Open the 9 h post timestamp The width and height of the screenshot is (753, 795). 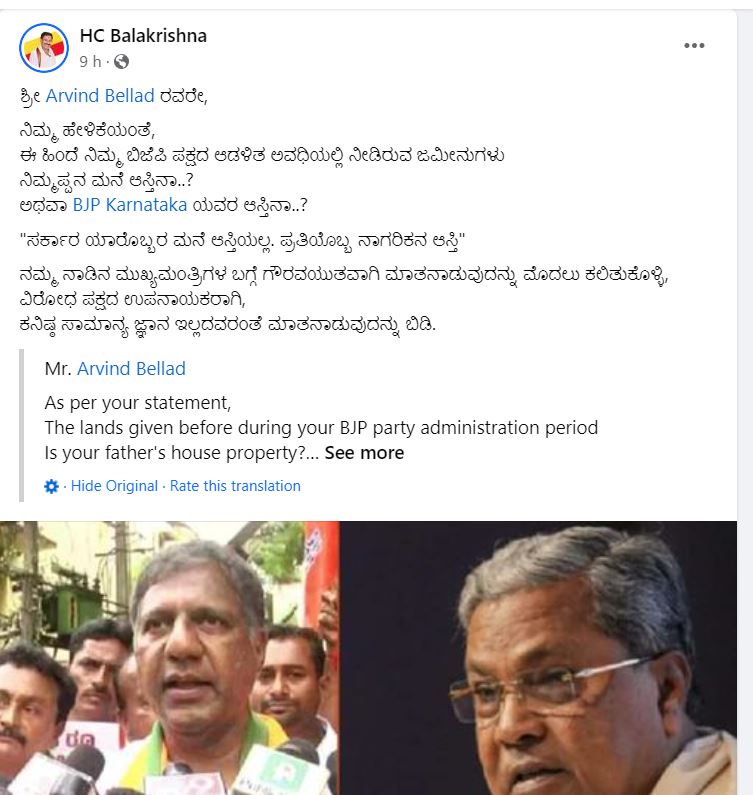[x=90, y=61]
